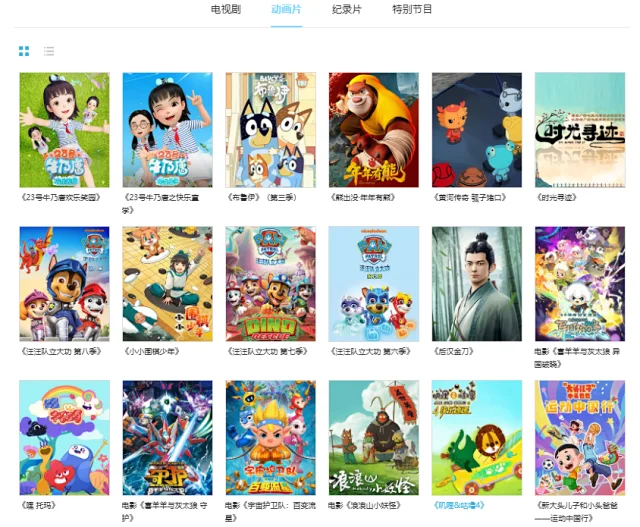Switch to list view layout
Viewport: 640px width, 527px height.
49,51
